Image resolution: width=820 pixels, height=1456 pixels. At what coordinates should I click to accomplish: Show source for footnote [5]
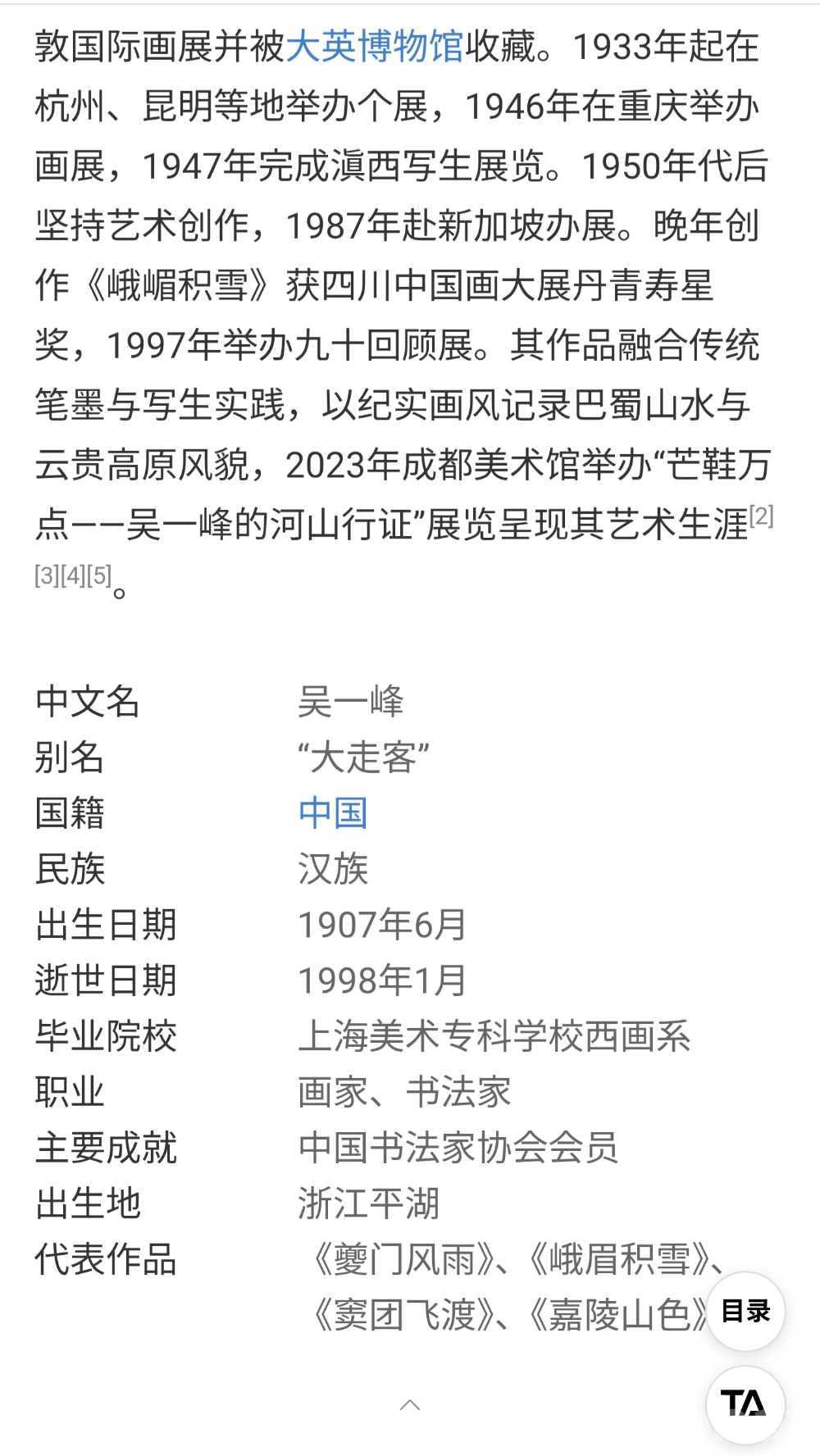point(99,576)
